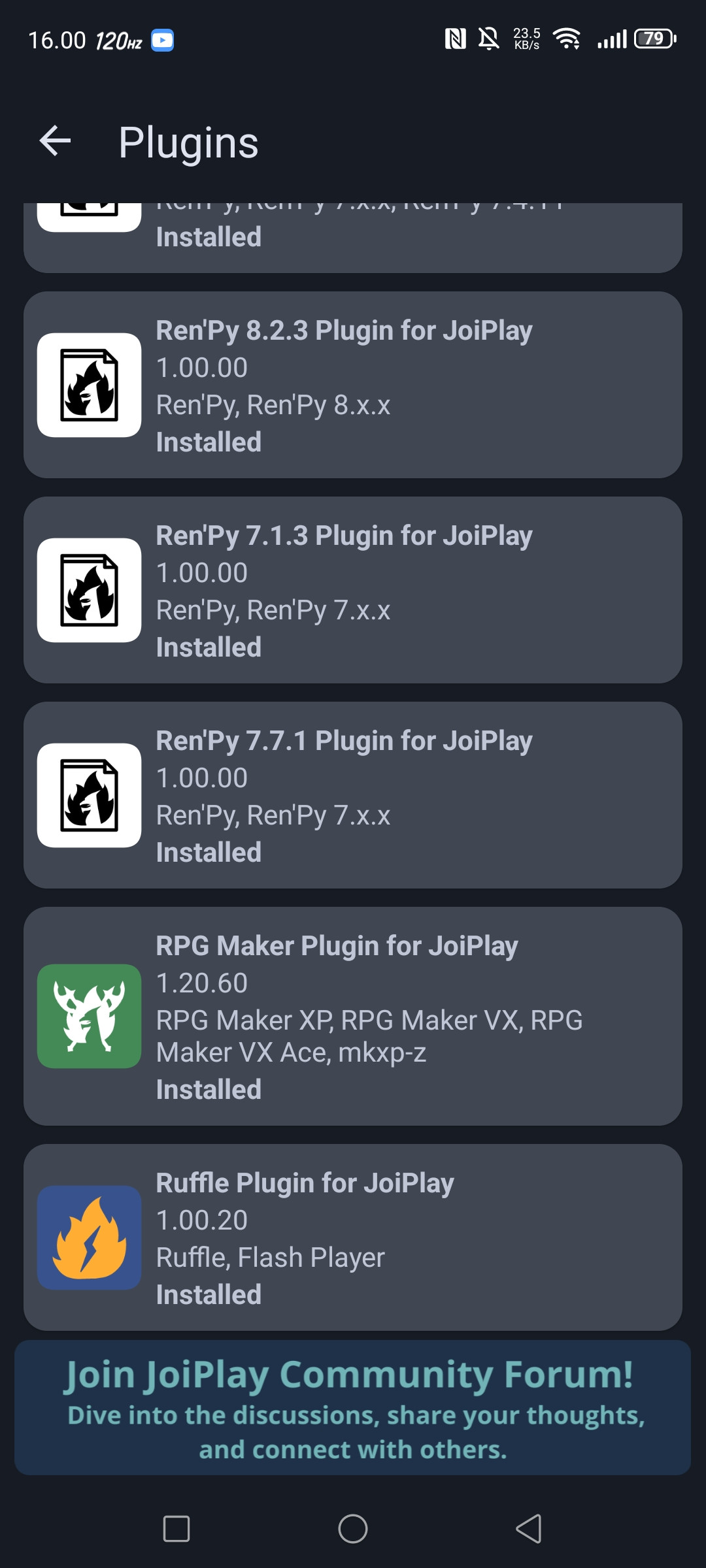Tap the system home button
Screen dimensions: 706x1568
[353, 1529]
